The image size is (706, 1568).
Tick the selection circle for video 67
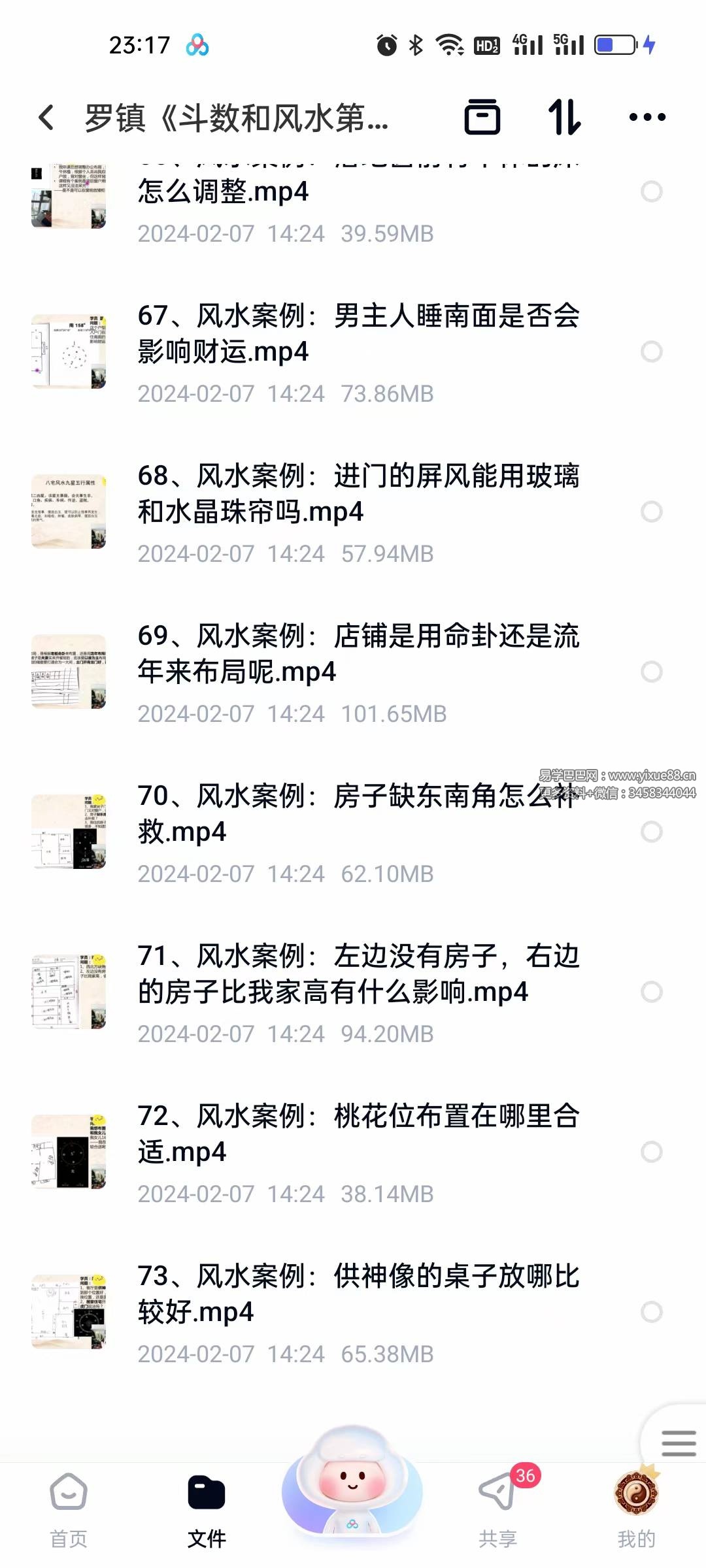tap(652, 351)
